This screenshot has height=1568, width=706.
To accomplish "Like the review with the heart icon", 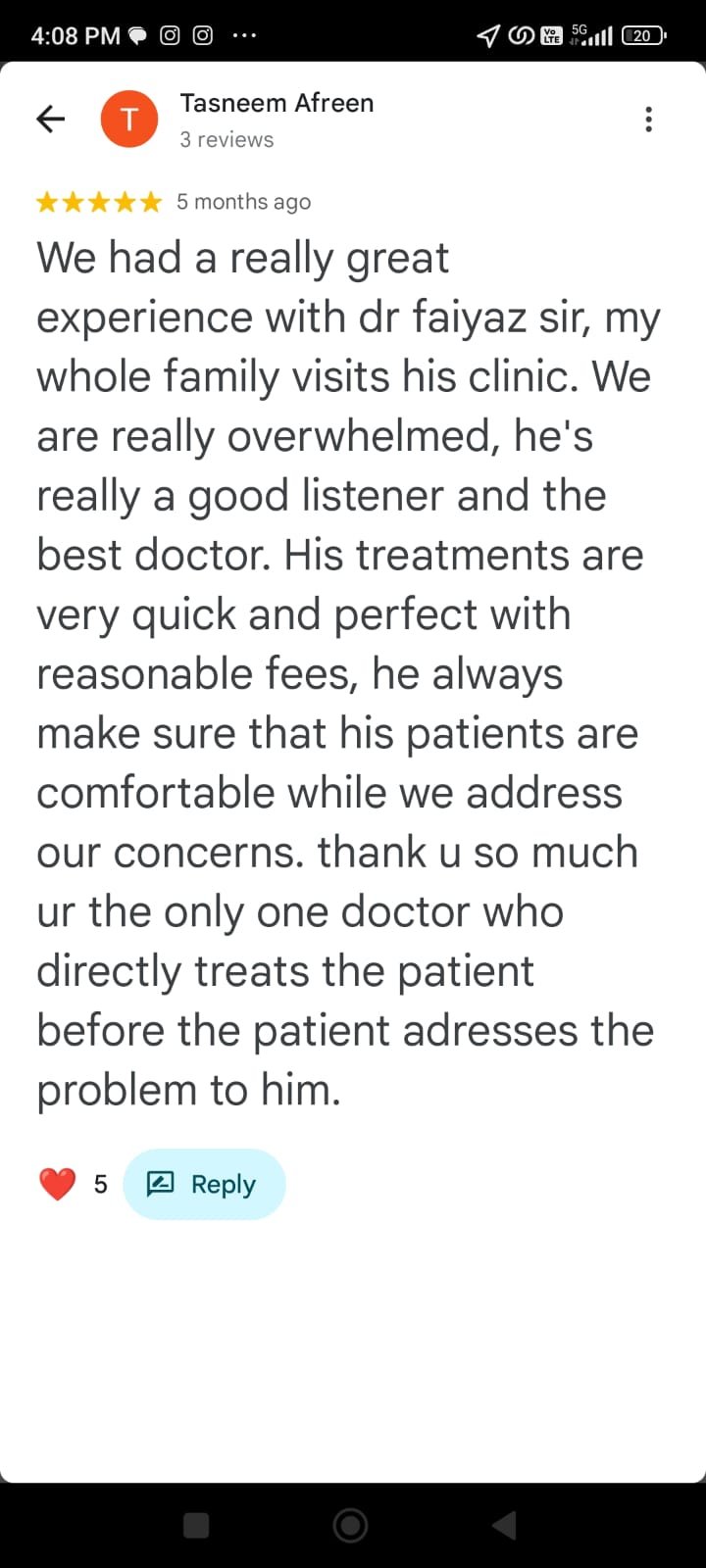I will pos(58,1184).
